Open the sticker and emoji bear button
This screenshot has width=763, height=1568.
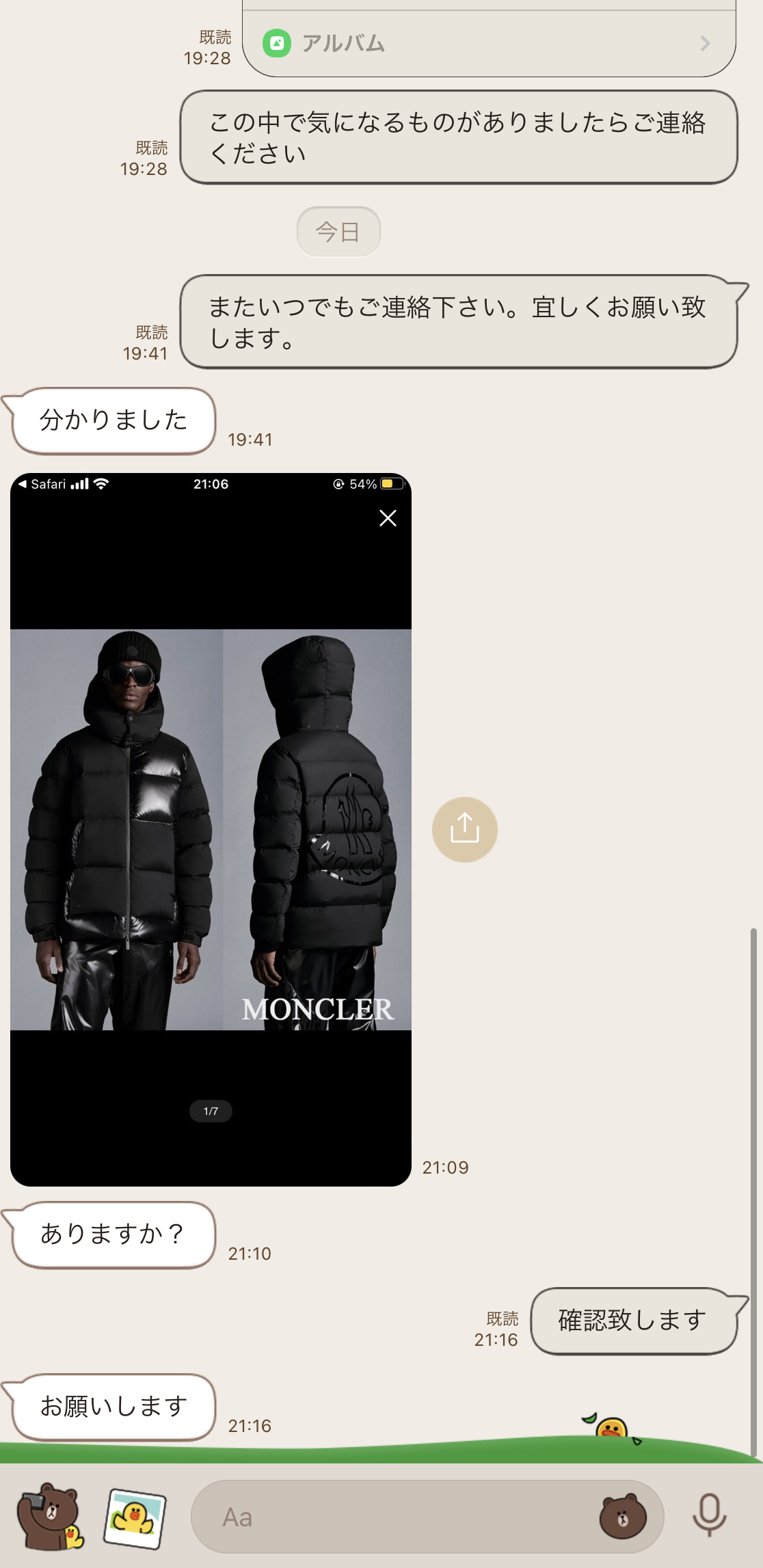coord(622,1517)
